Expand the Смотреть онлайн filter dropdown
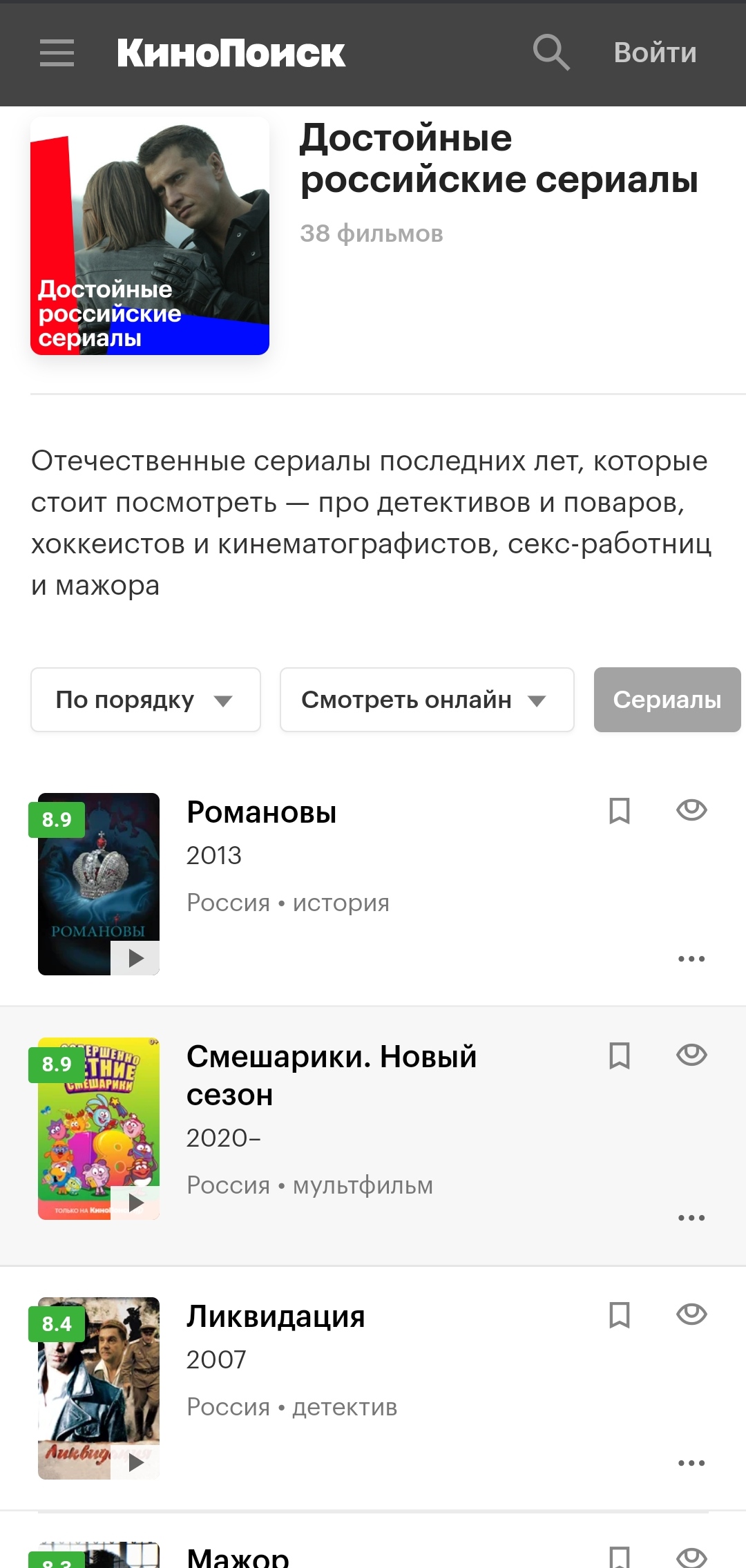This screenshot has height=1568, width=746. [x=426, y=700]
